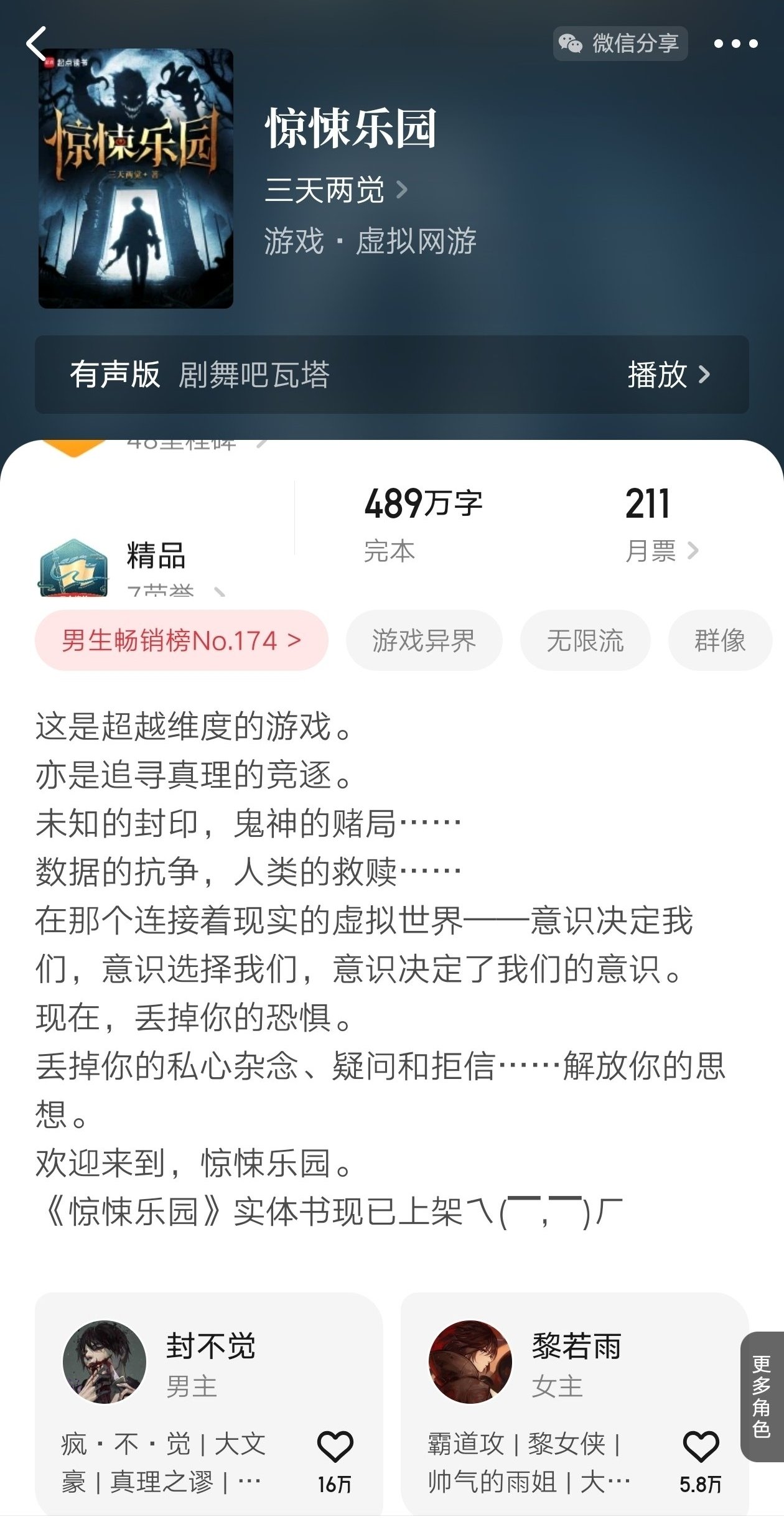
Task: View 更多角色 characters
Action: 762,1396
